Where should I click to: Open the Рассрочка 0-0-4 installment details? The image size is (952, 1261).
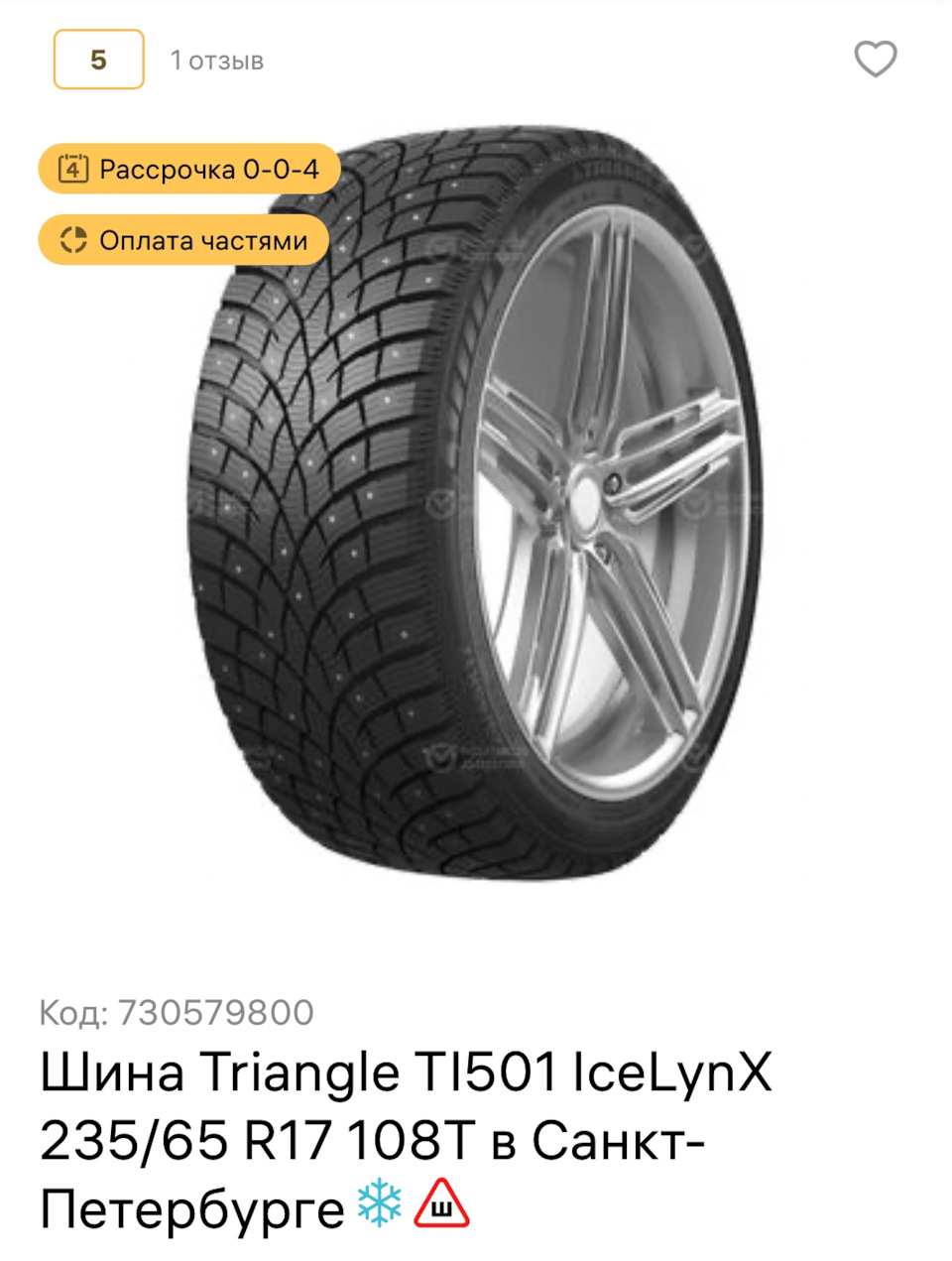188,169
